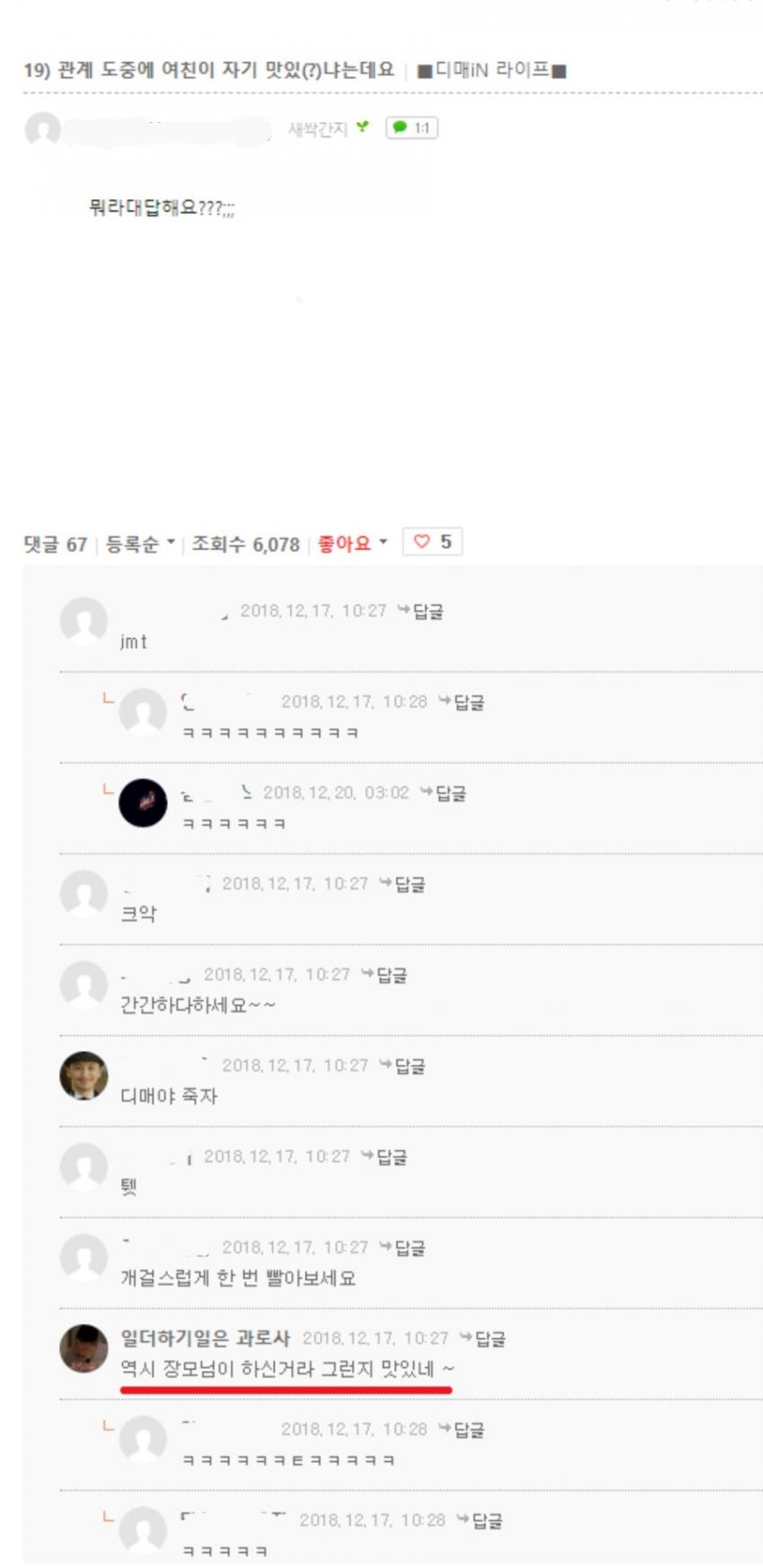Open the 디매iN 라이프 board link
This screenshot has height=1568, width=763.
pos(492,70)
